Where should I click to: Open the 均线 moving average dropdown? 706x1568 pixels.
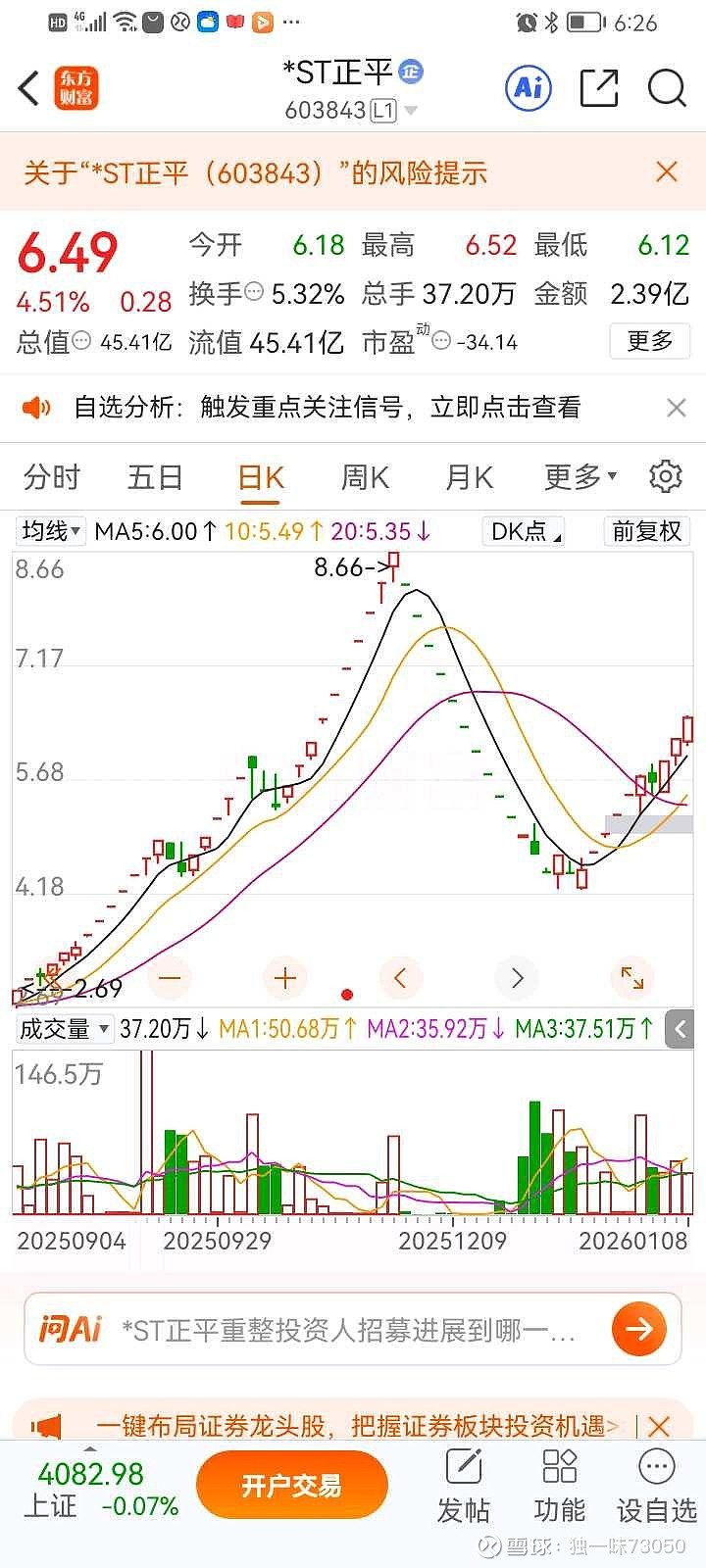coord(49,531)
